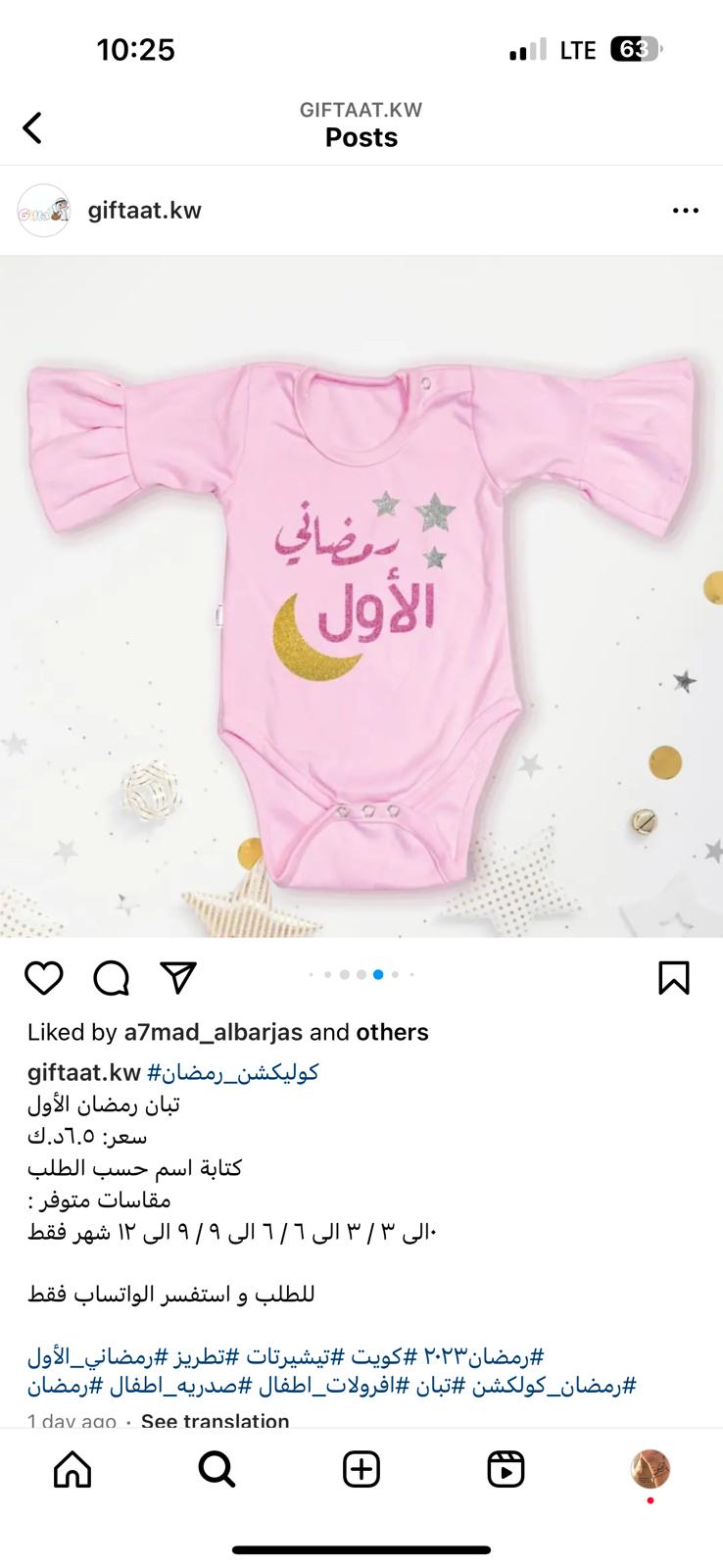Open the post's three-dot options menu
The height and width of the screenshot is (1568, 723).
coord(685,211)
